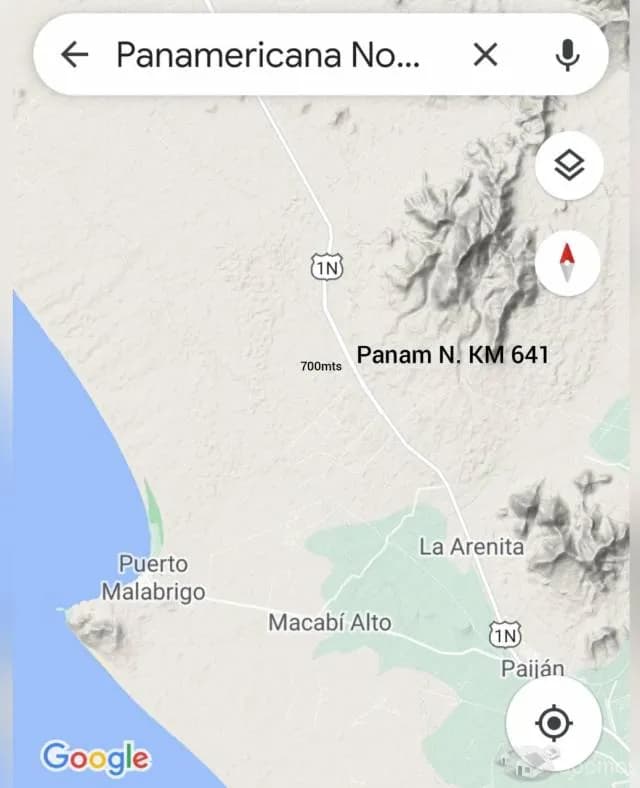Select the Puerto Malabrigo place label
The width and height of the screenshot is (640, 788).
point(153,578)
